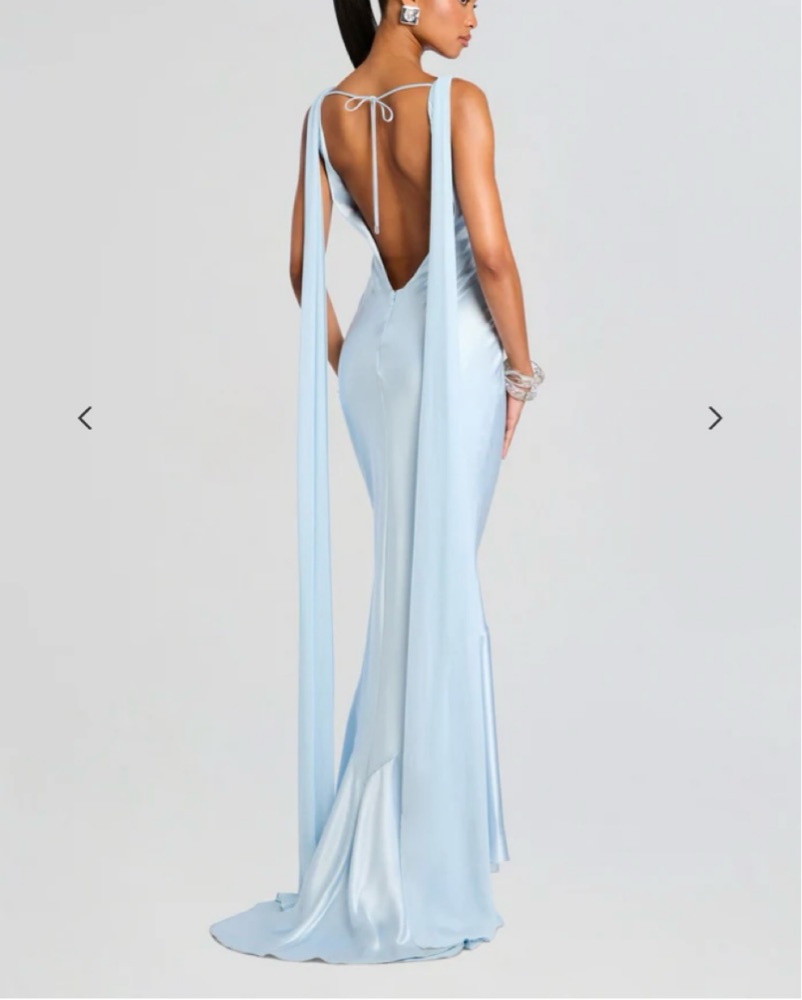The width and height of the screenshot is (802, 1000).
Task: Go to the previous product image
Action: point(85,418)
